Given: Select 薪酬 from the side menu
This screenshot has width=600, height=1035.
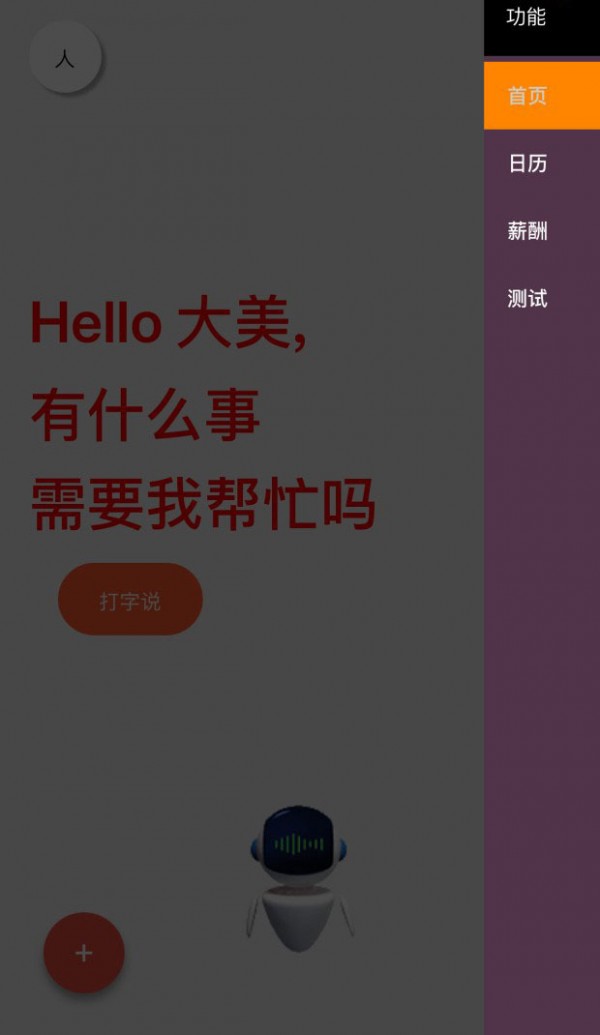Looking at the screenshot, I should pyautogui.click(x=540, y=231).
